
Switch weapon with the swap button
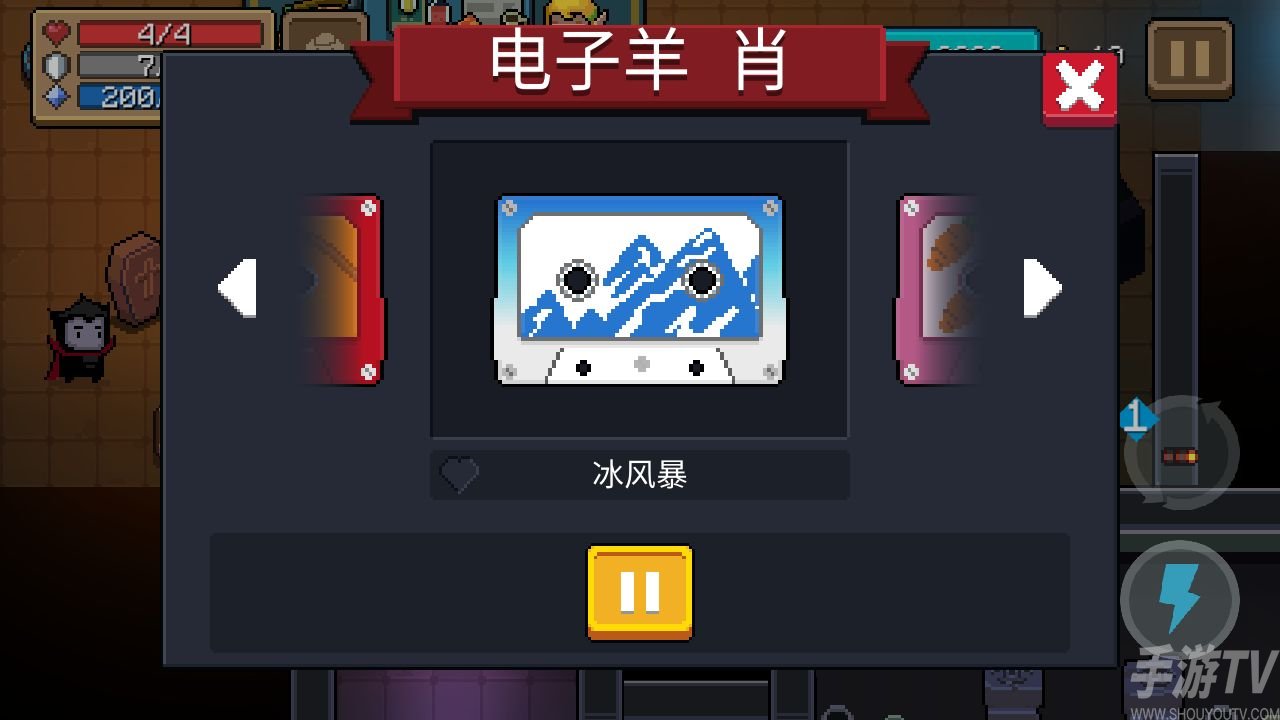pos(1182,455)
